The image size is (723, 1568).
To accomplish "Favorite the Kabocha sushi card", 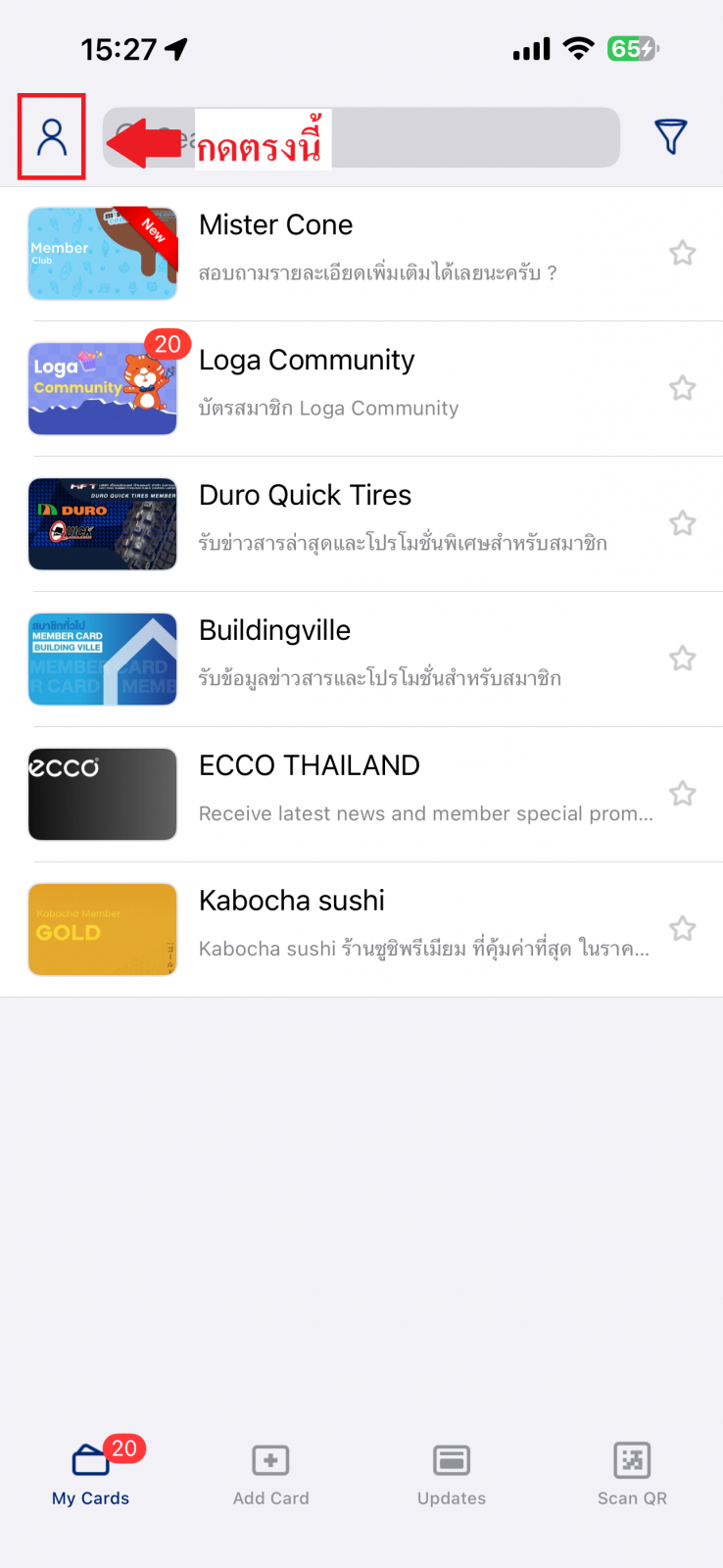I will [683, 929].
